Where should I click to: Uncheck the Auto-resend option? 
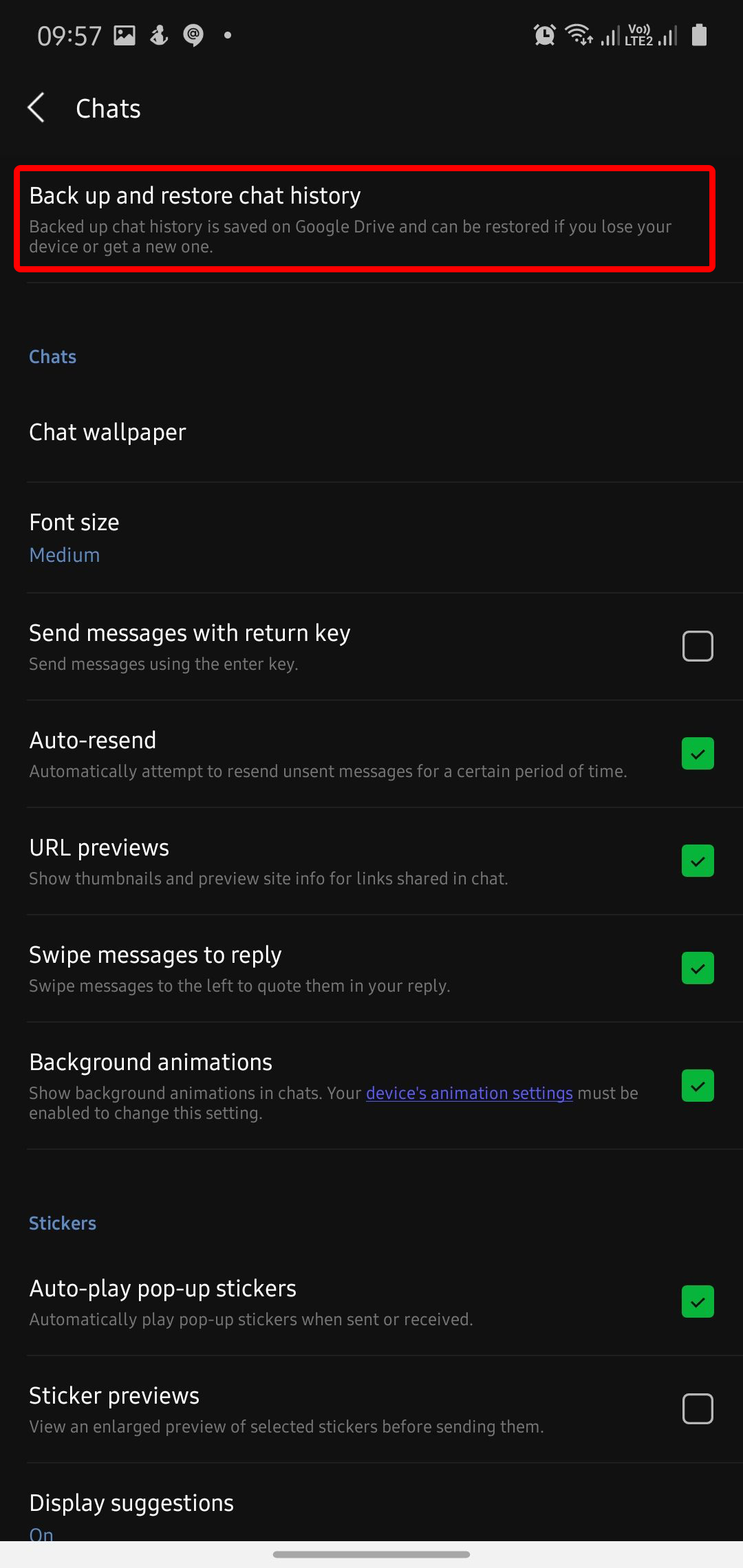[x=698, y=753]
